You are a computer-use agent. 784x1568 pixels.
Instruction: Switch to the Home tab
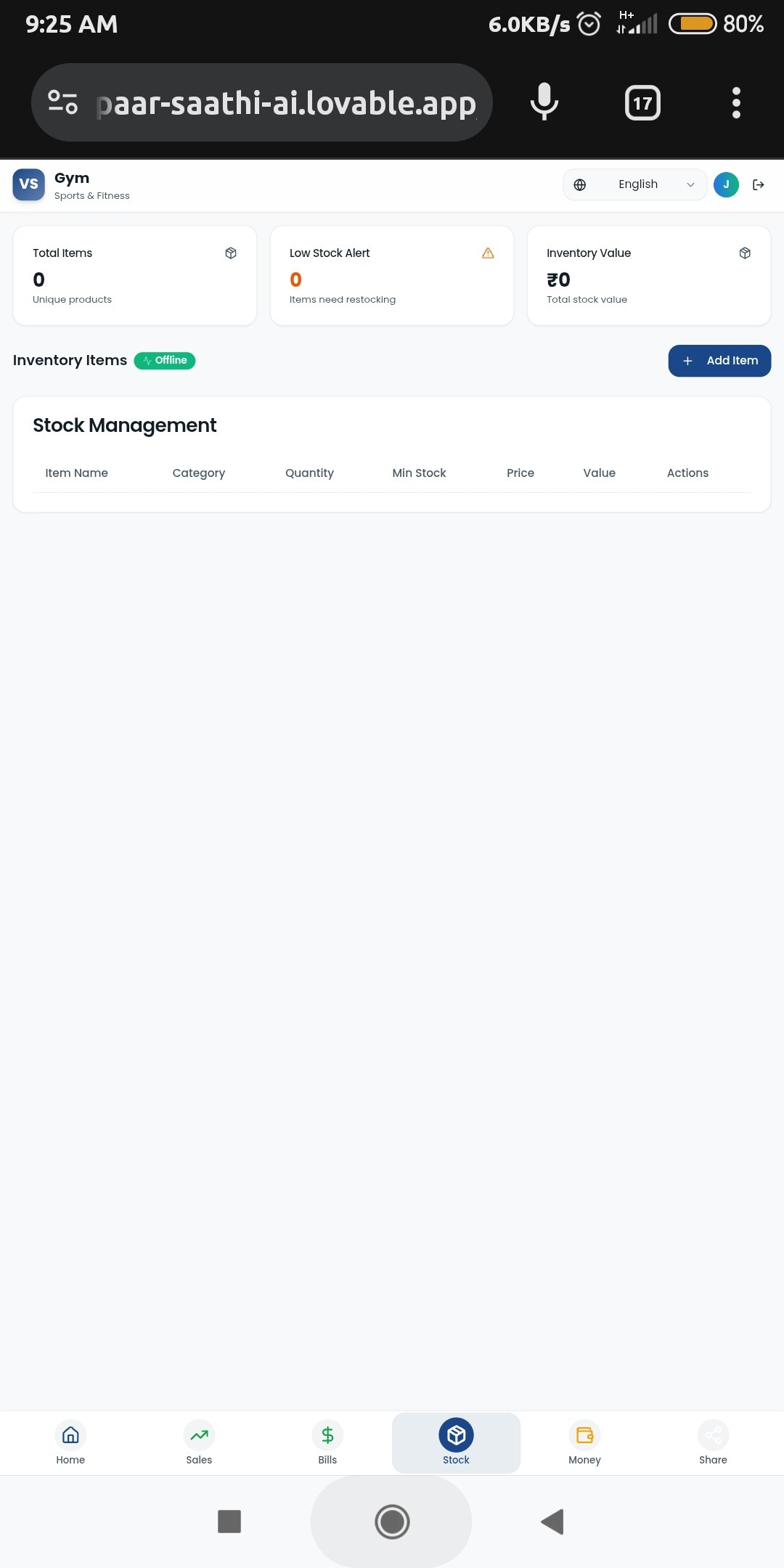[70, 1442]
